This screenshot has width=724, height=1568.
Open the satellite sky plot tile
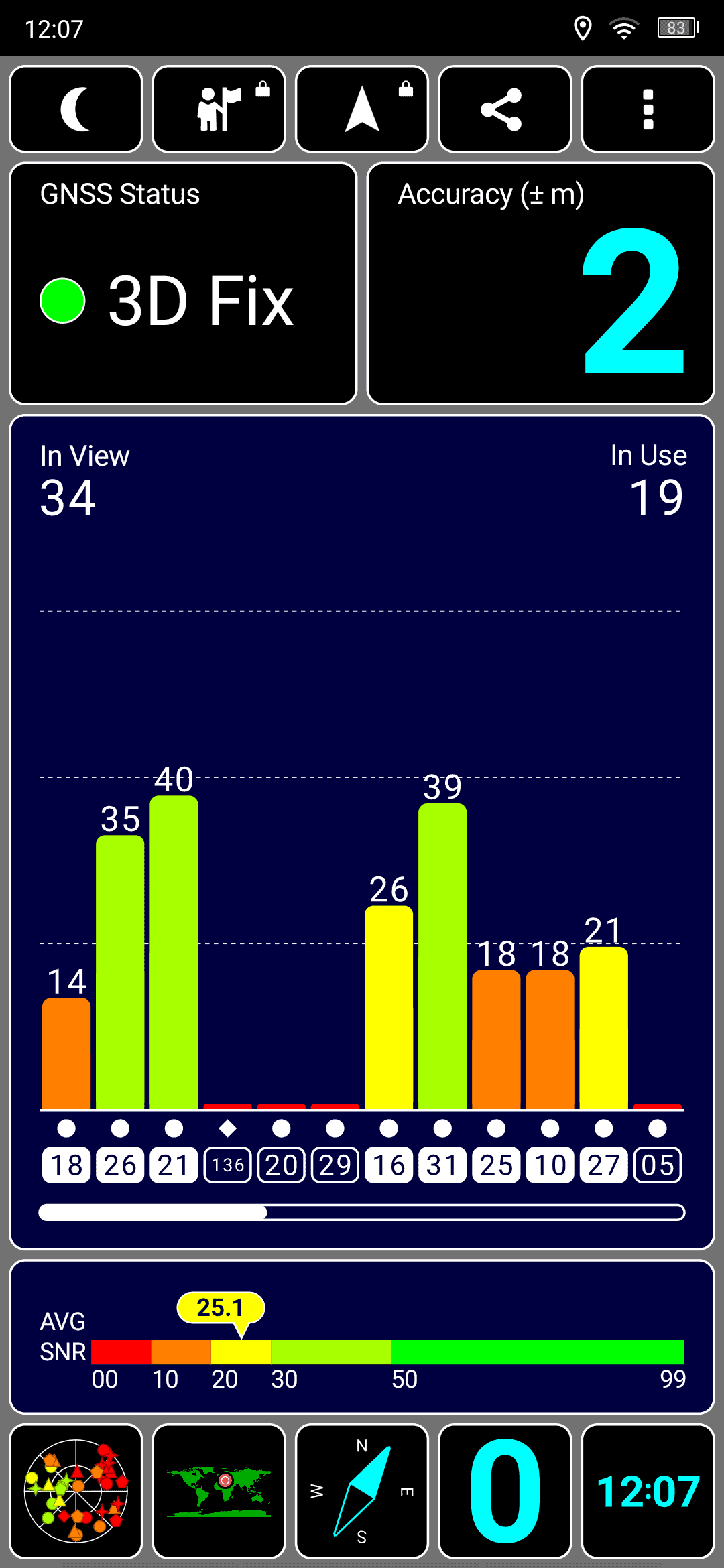pyautogui.click(x=76, y=1491)
